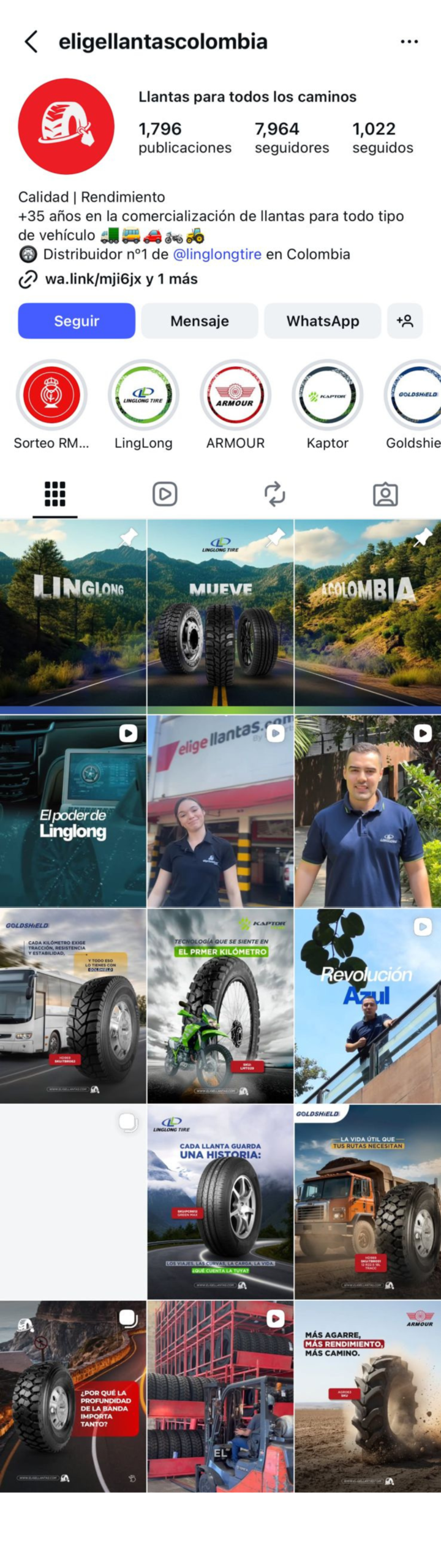Contact the business via WhatsApp button
441x1568 pixels.
323,321
